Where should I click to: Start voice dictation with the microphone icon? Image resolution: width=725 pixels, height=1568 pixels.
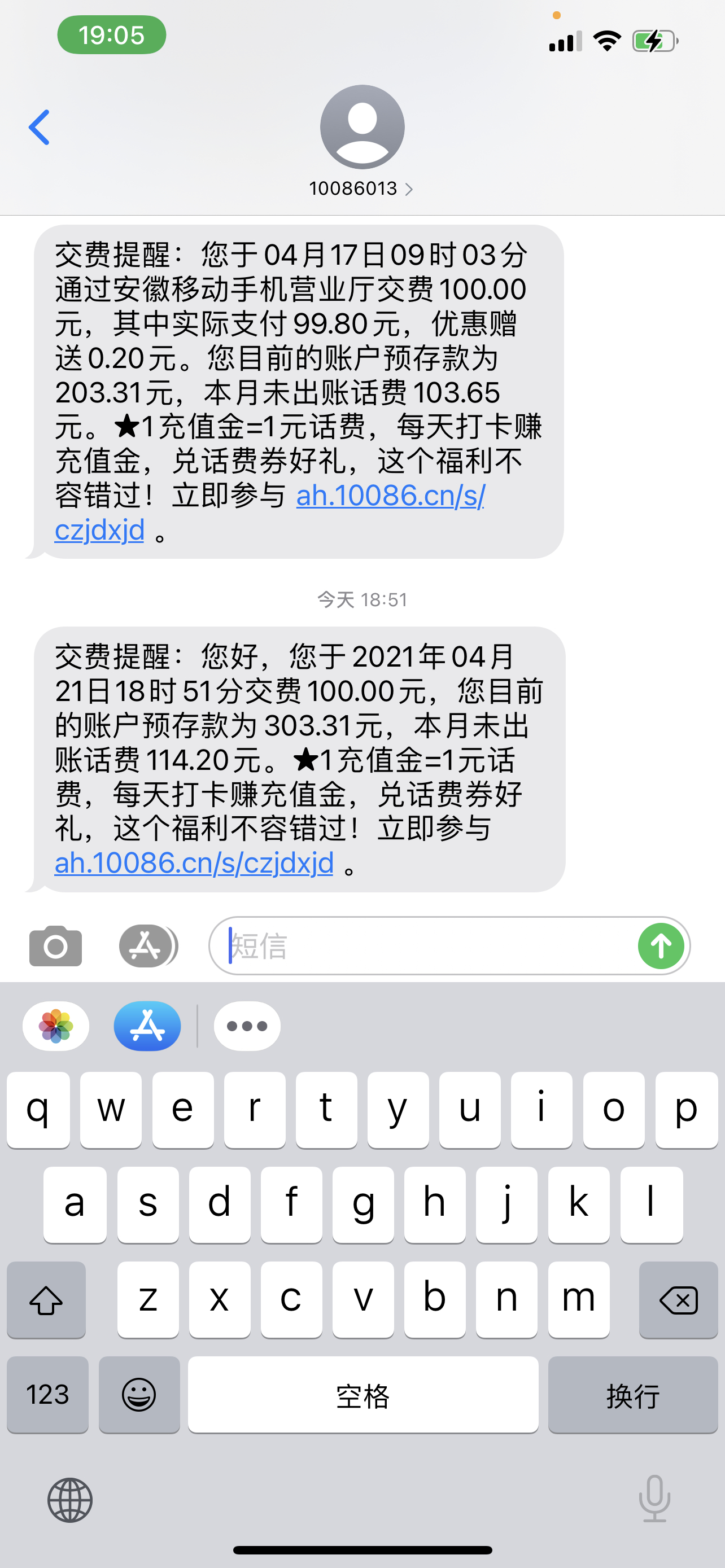click(654, 1500)
